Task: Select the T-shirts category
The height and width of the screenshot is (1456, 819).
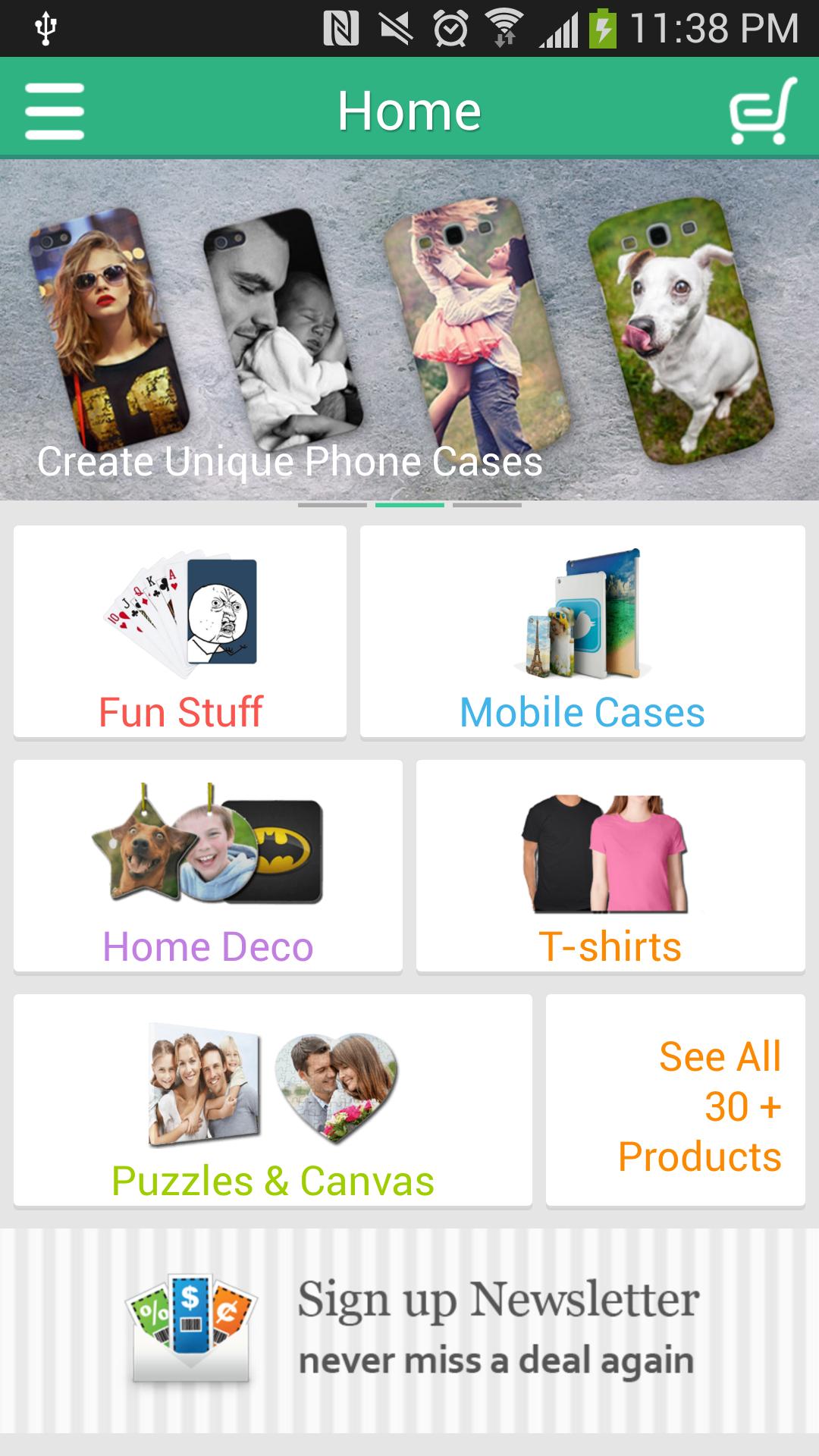Action: [x=610, y=866]
